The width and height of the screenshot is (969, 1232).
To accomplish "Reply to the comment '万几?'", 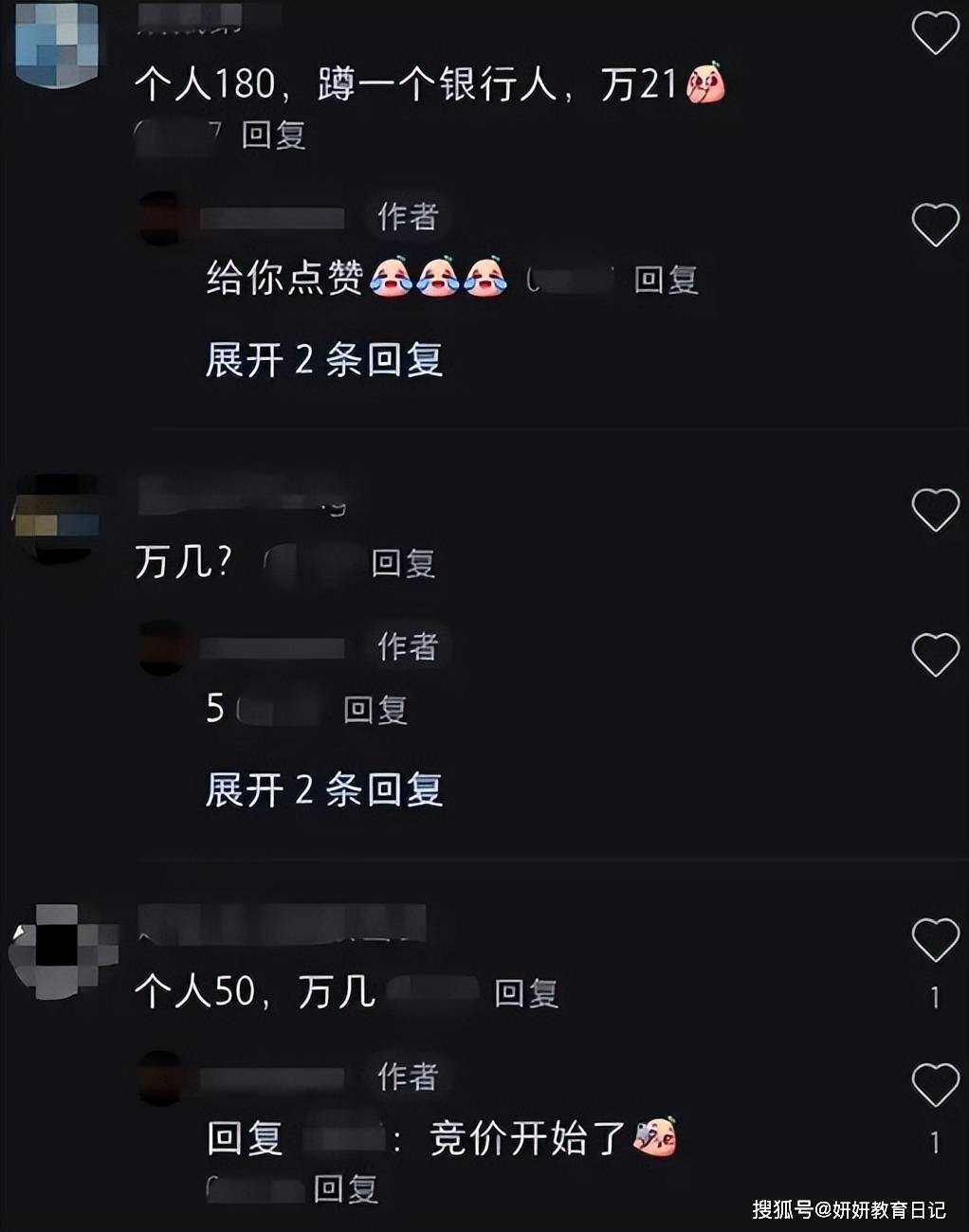I will [403, 563].
